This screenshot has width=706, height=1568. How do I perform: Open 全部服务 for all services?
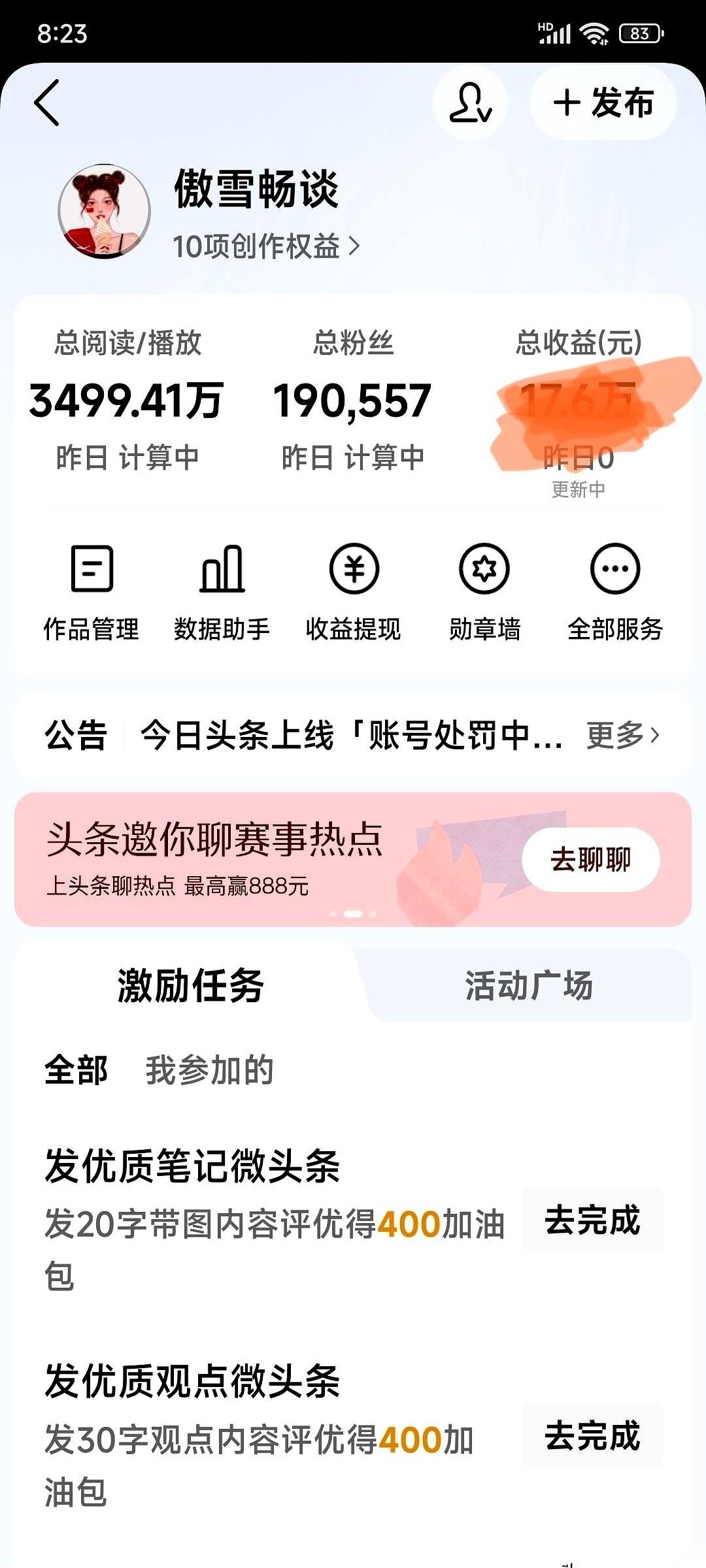click(x=616, y=588)
